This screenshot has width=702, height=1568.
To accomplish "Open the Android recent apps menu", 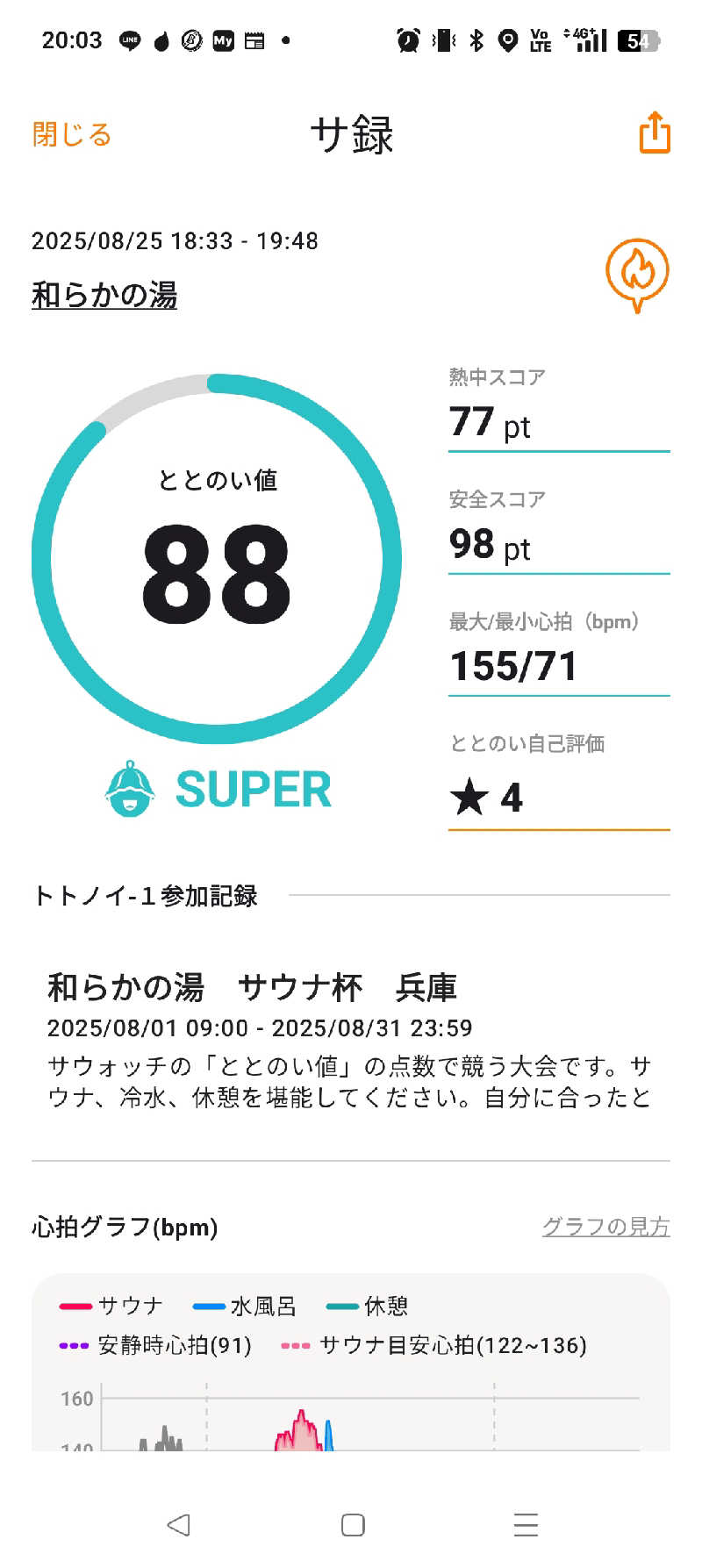I will pyautogui.click(x=525, y=1525).
